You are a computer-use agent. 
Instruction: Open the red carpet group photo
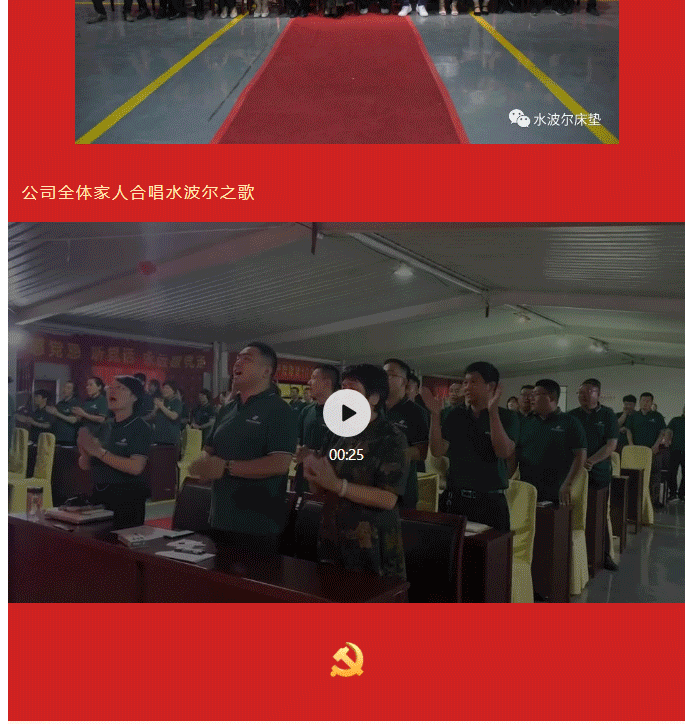[346, 72]
